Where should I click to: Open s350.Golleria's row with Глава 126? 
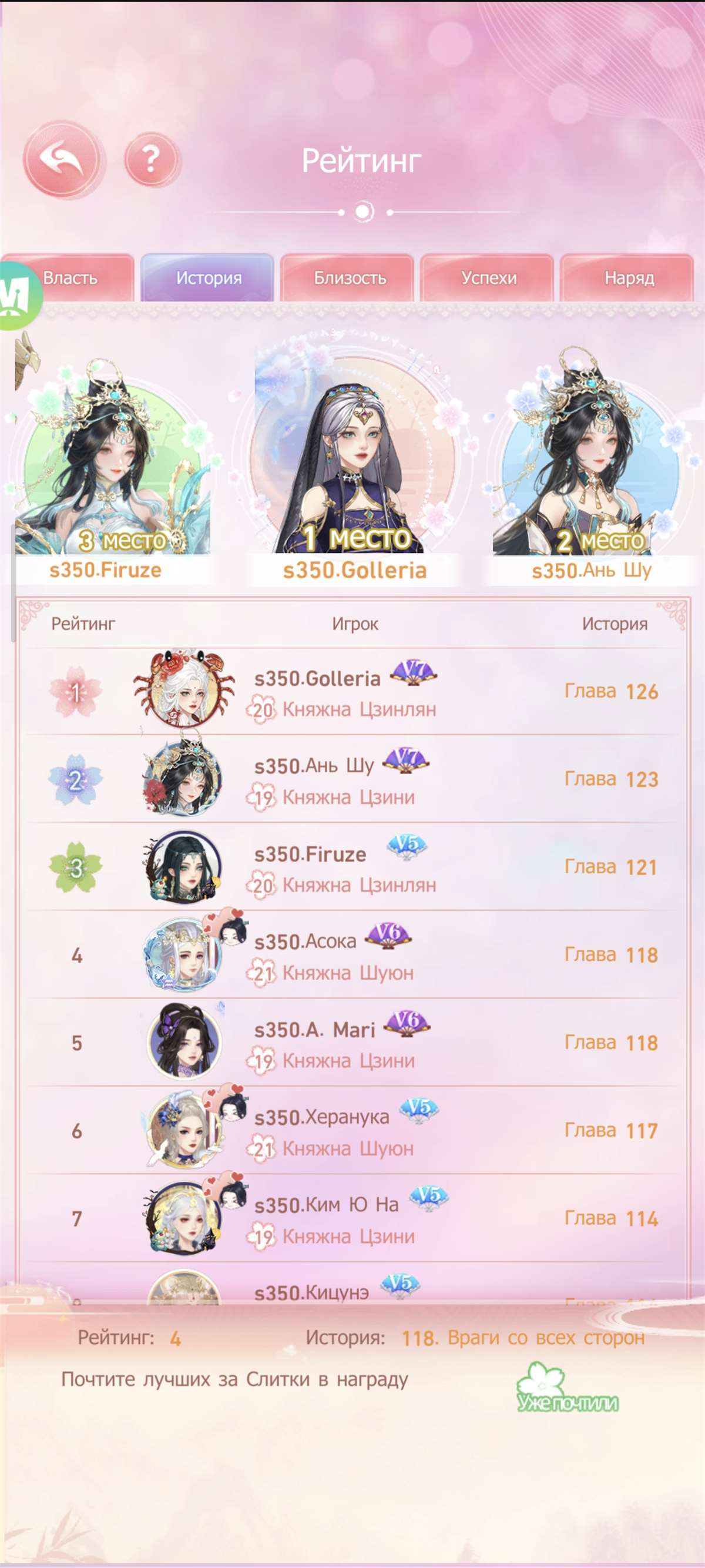[353, 692]
